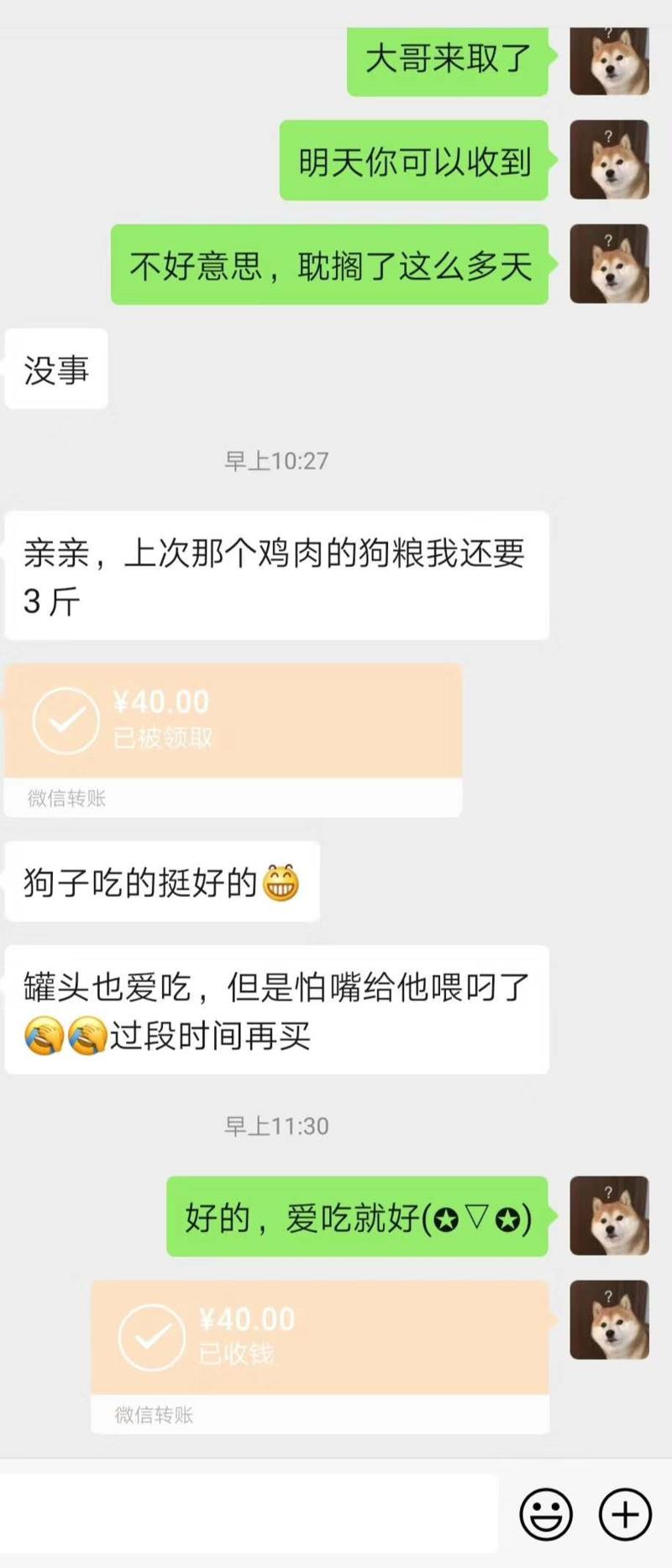Select the 不好意思，耽搁了这么多天 bubble

(329, 265)
